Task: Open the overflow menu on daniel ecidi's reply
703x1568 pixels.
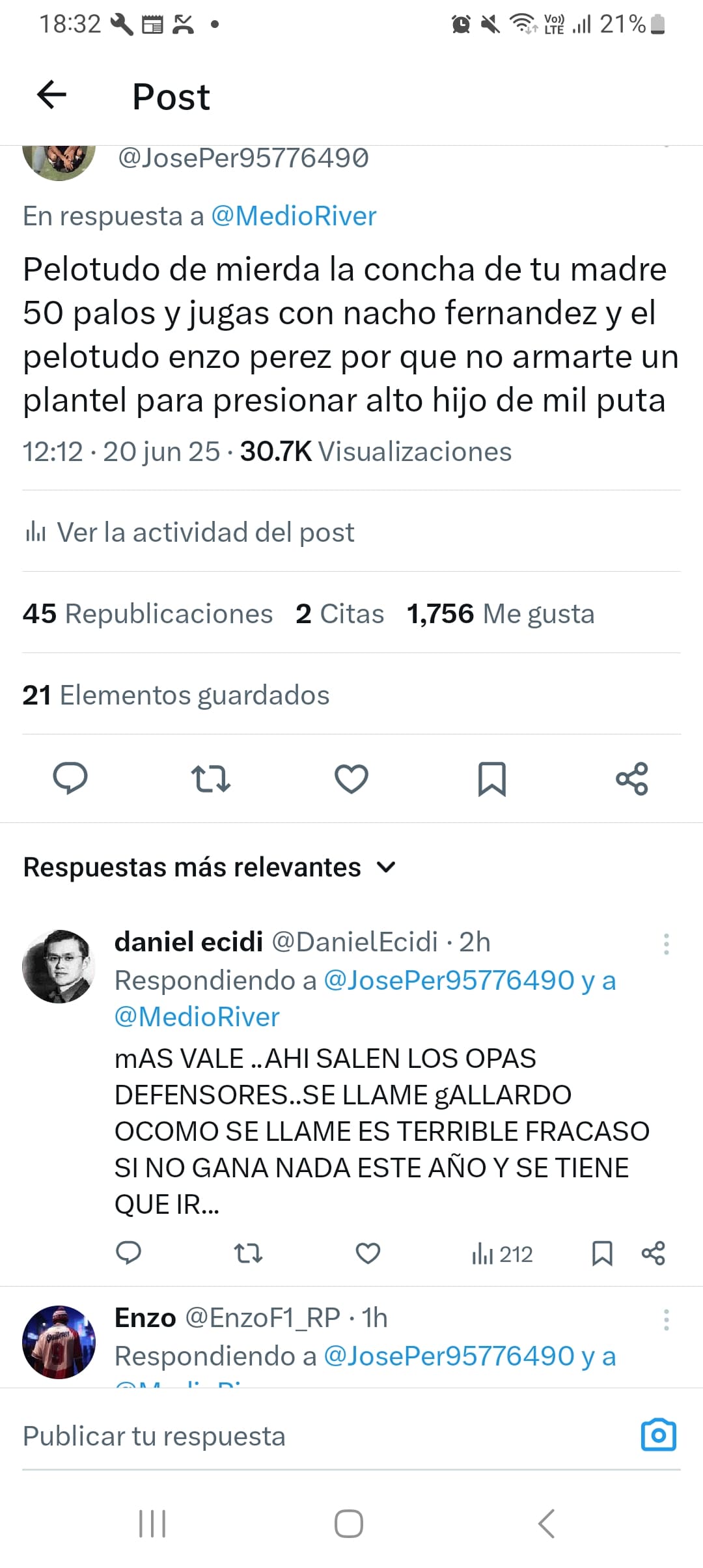Action: (666, 944)
